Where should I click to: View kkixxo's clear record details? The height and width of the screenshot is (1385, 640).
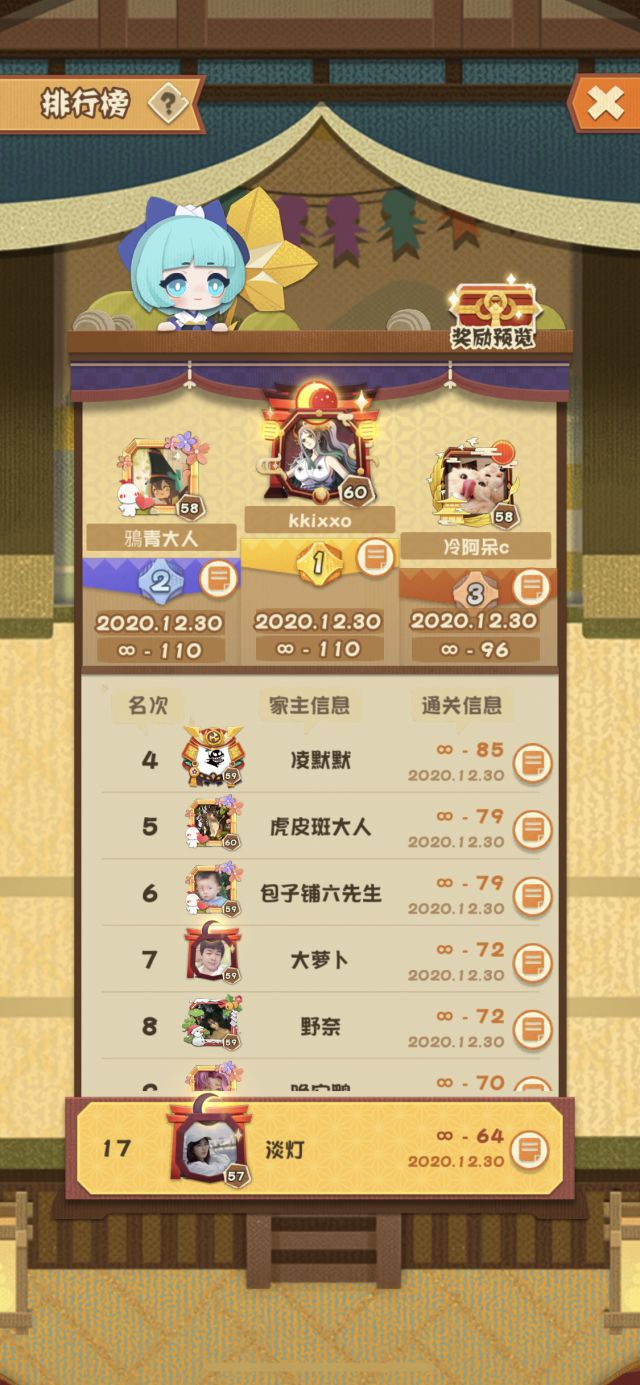375,556
